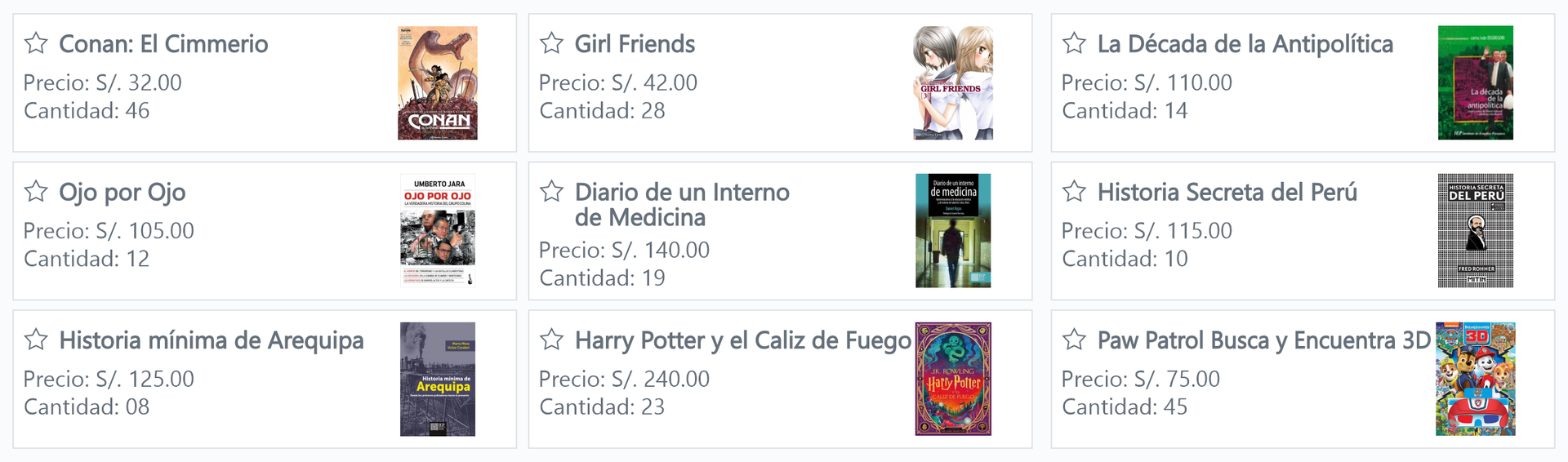Favorite La Década de la Antipolítica
1568x462 pixels.
pyautogui.click(x=1074, y=42)
